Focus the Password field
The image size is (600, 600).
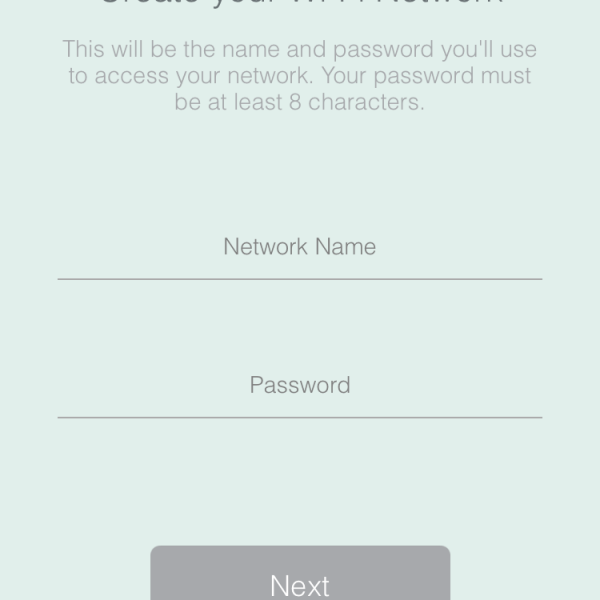click(x=300, y=386)
